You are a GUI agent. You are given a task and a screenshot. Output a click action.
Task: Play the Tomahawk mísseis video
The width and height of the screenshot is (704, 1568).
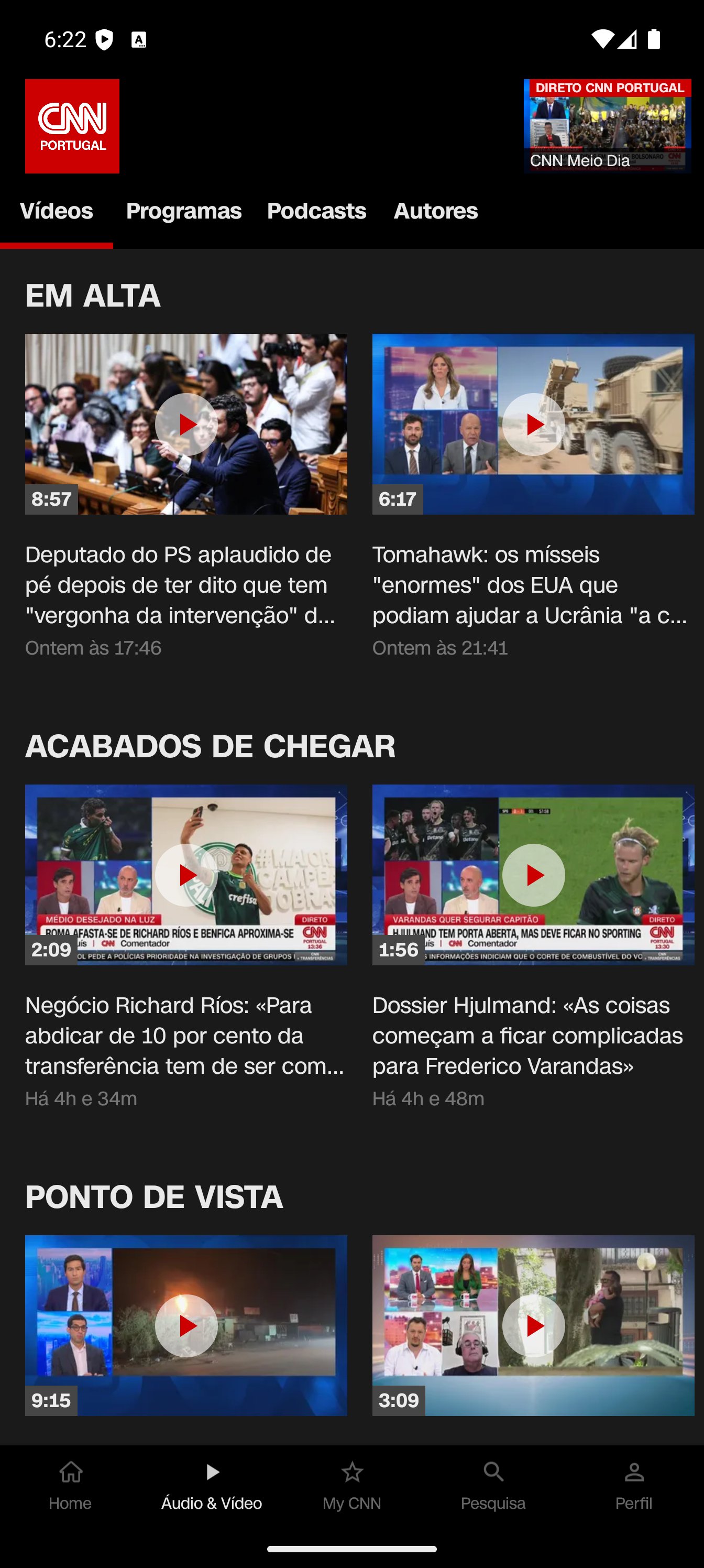click(533, 424)
